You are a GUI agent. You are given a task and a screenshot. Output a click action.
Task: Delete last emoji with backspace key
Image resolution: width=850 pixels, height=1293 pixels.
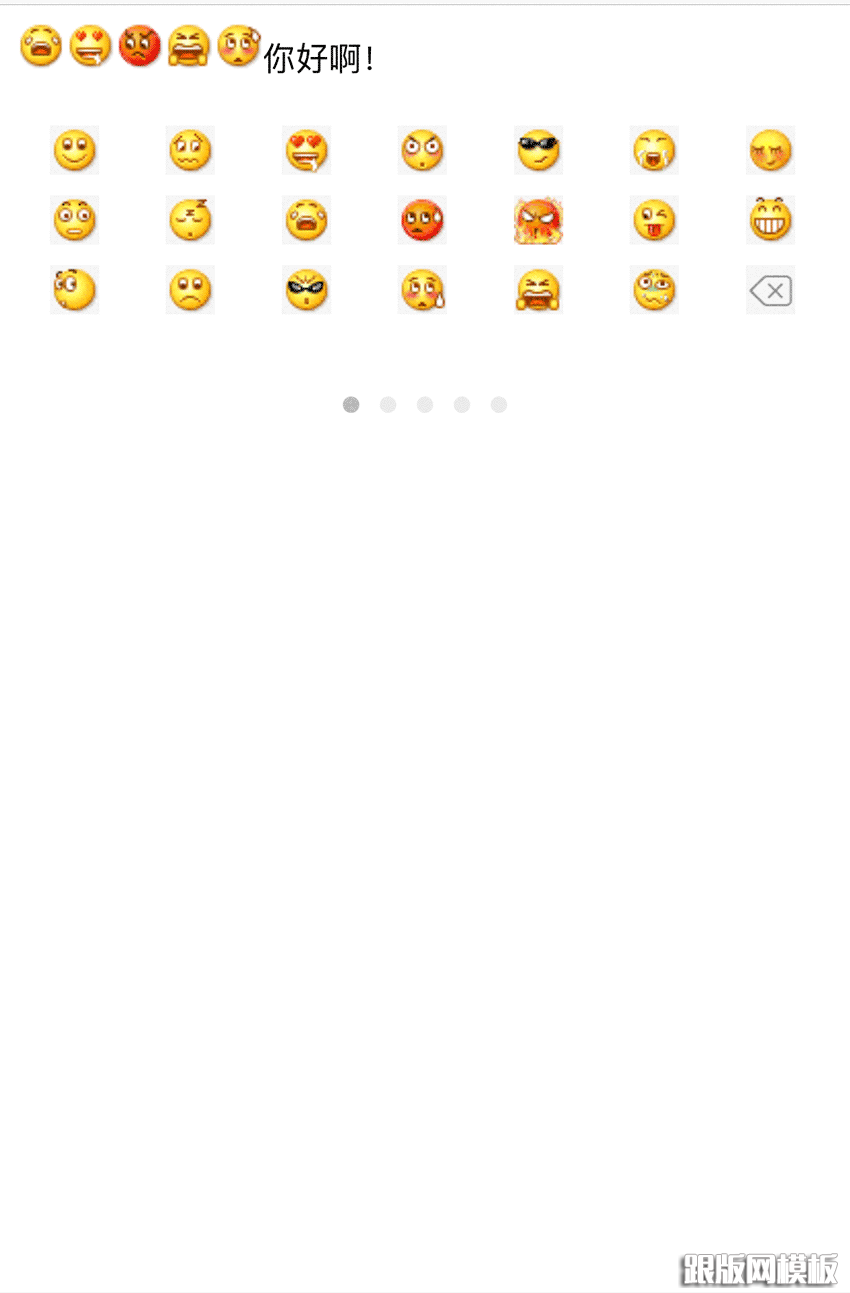(770, 291)
